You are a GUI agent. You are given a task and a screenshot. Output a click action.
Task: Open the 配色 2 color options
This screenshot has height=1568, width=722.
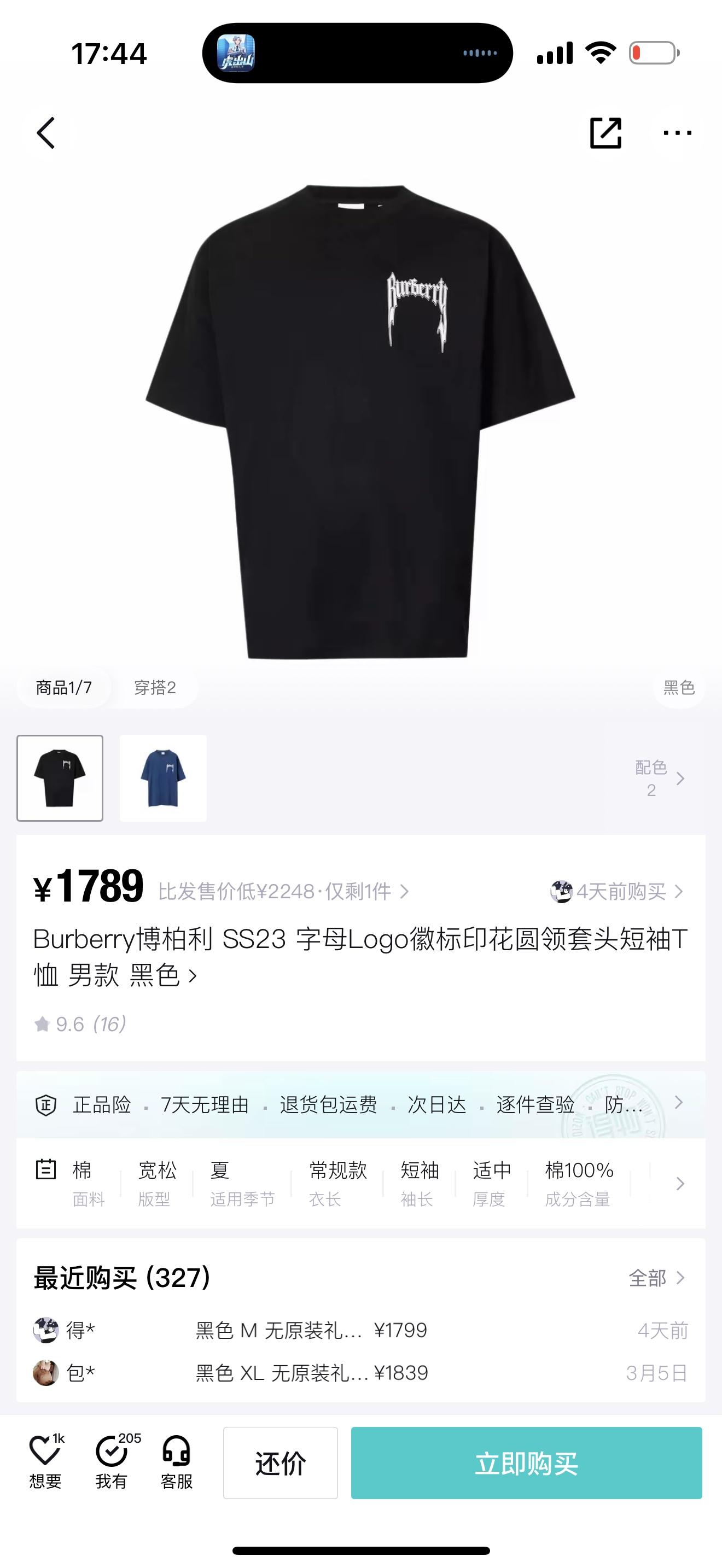click(660, 778)
